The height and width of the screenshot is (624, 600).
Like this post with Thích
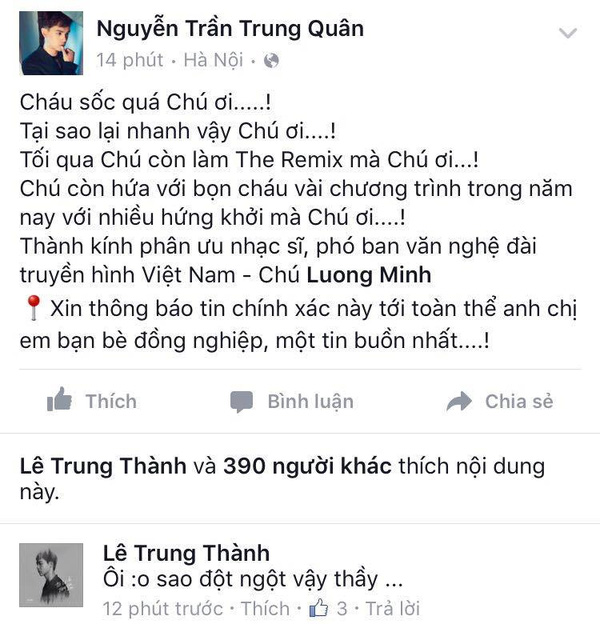pos(92,401)
